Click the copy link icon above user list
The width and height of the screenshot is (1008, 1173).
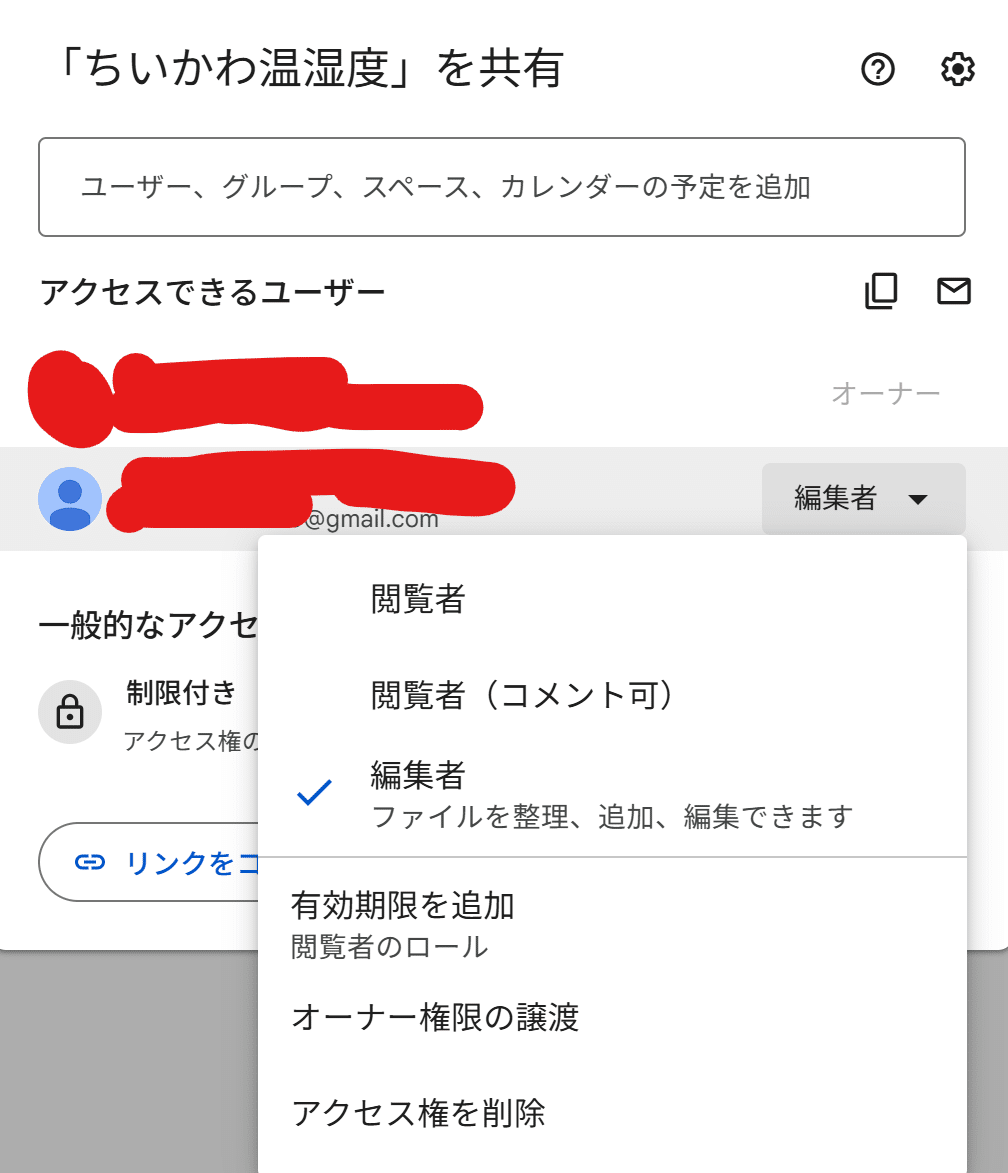(x=881, y=291)
